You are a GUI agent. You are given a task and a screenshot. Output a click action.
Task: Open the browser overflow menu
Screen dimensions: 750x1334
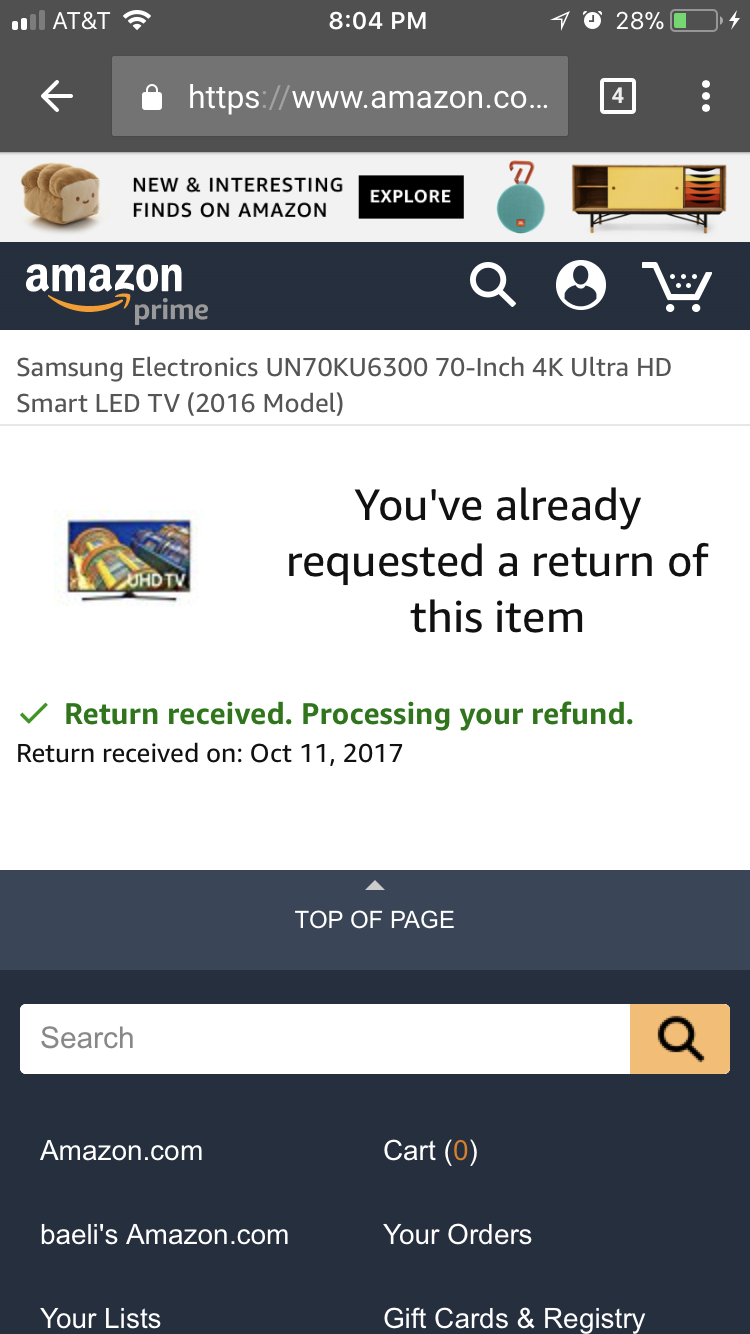[x=706, y=96]
